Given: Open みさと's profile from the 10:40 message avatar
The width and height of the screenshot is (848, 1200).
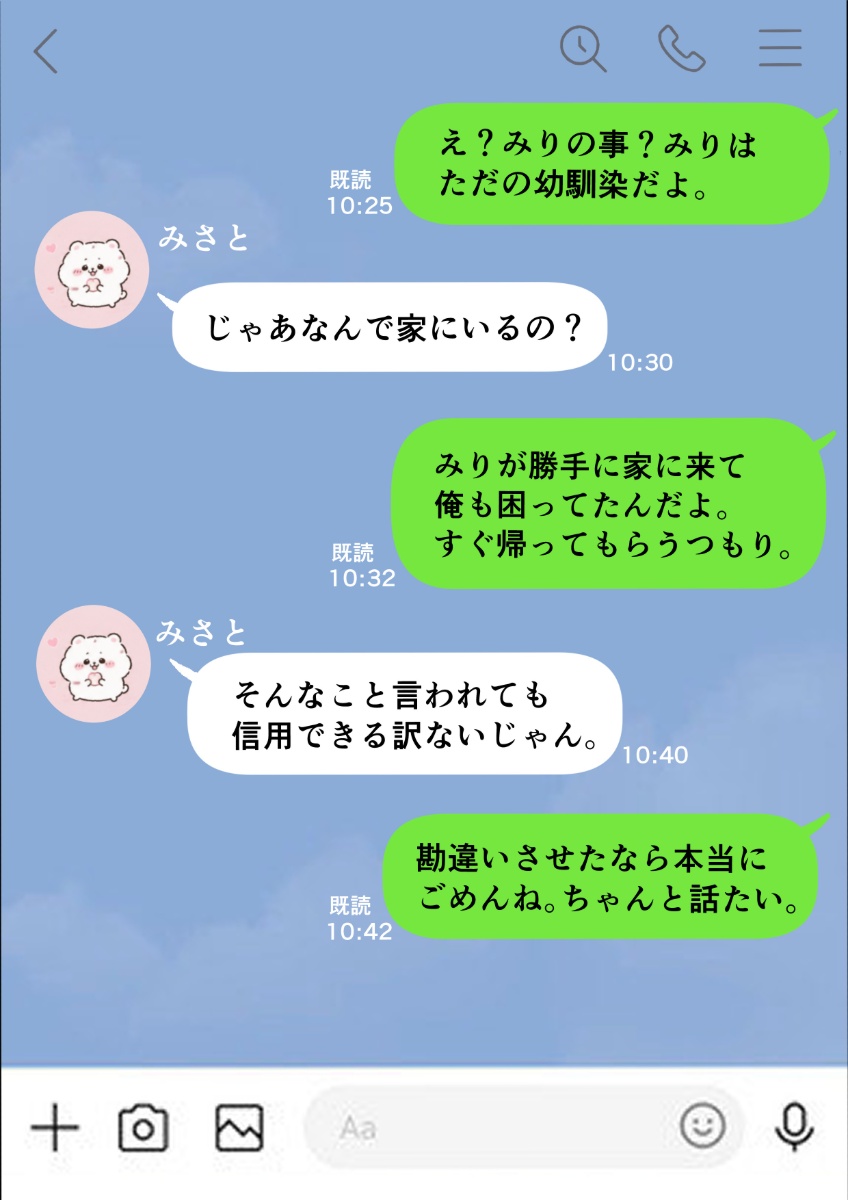Looking at the screenshot, I should pyautogui.click(x=93, y=662).
